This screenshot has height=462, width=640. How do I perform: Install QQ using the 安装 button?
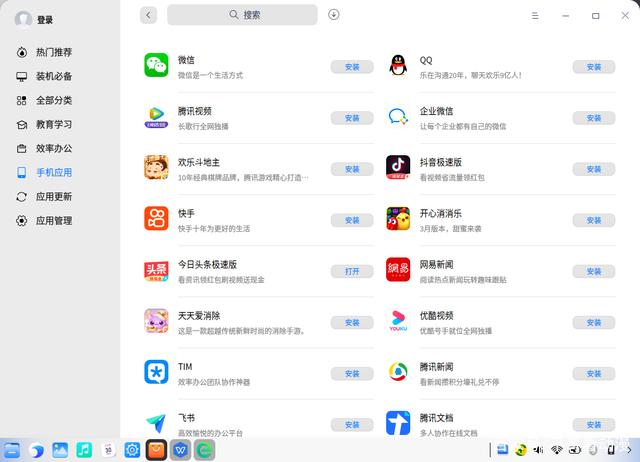pyautogui.click(x=593, y=67)
